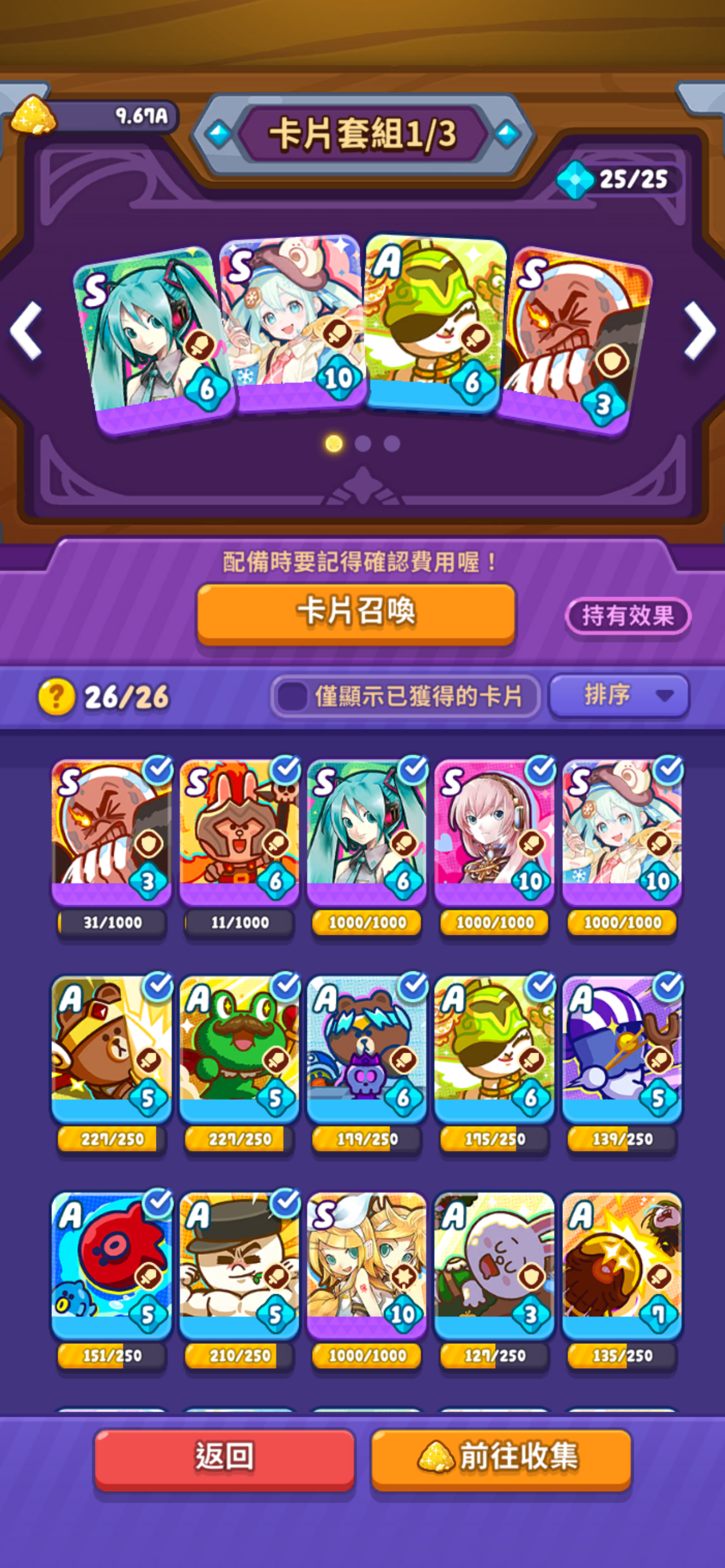Viewport: 725px width, 1568px height.
Task: Open the A card showing 135/250
Action: pyautogui.click(x=622, y=1264)
